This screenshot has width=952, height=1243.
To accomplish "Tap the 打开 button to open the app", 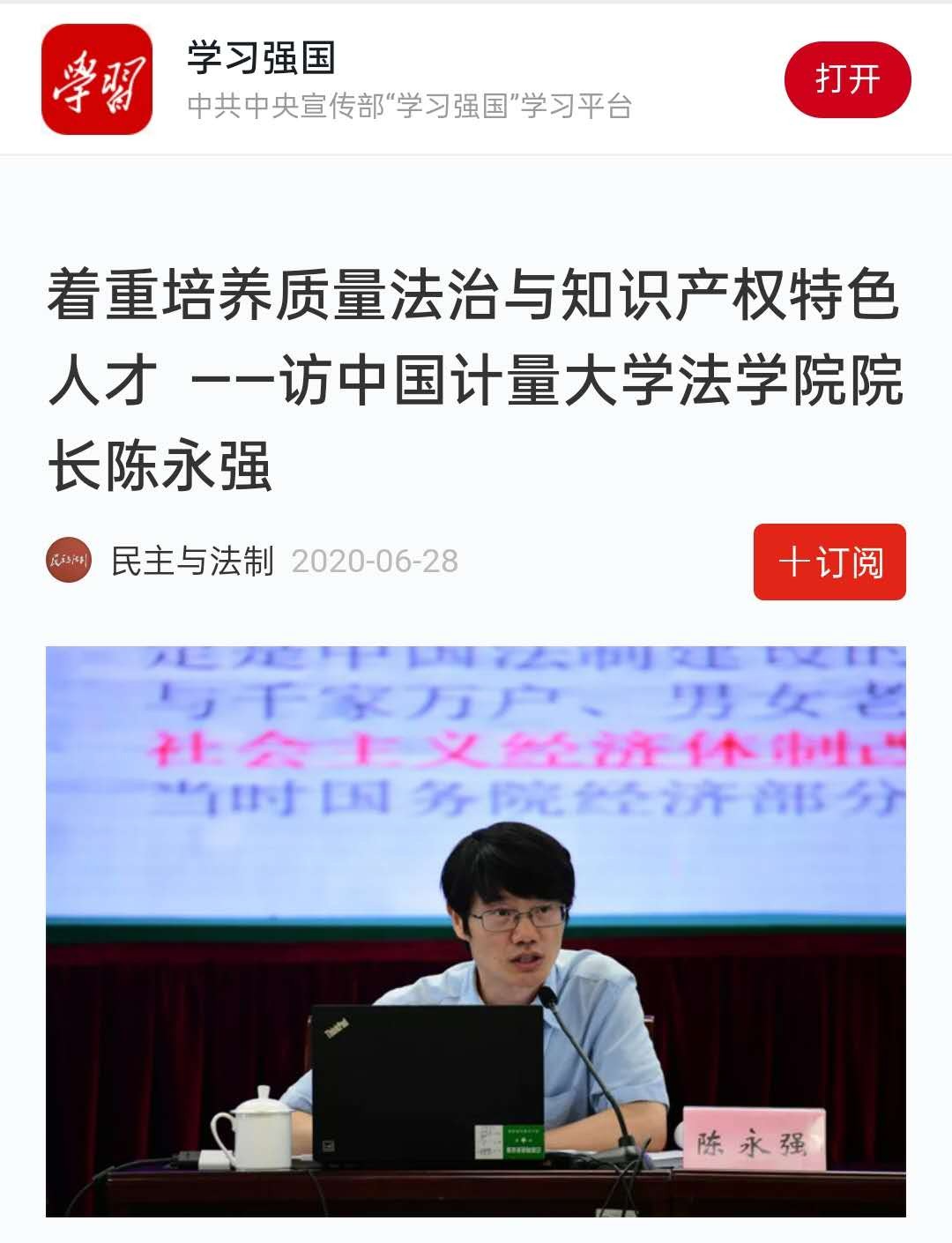I will coord(847,79).
